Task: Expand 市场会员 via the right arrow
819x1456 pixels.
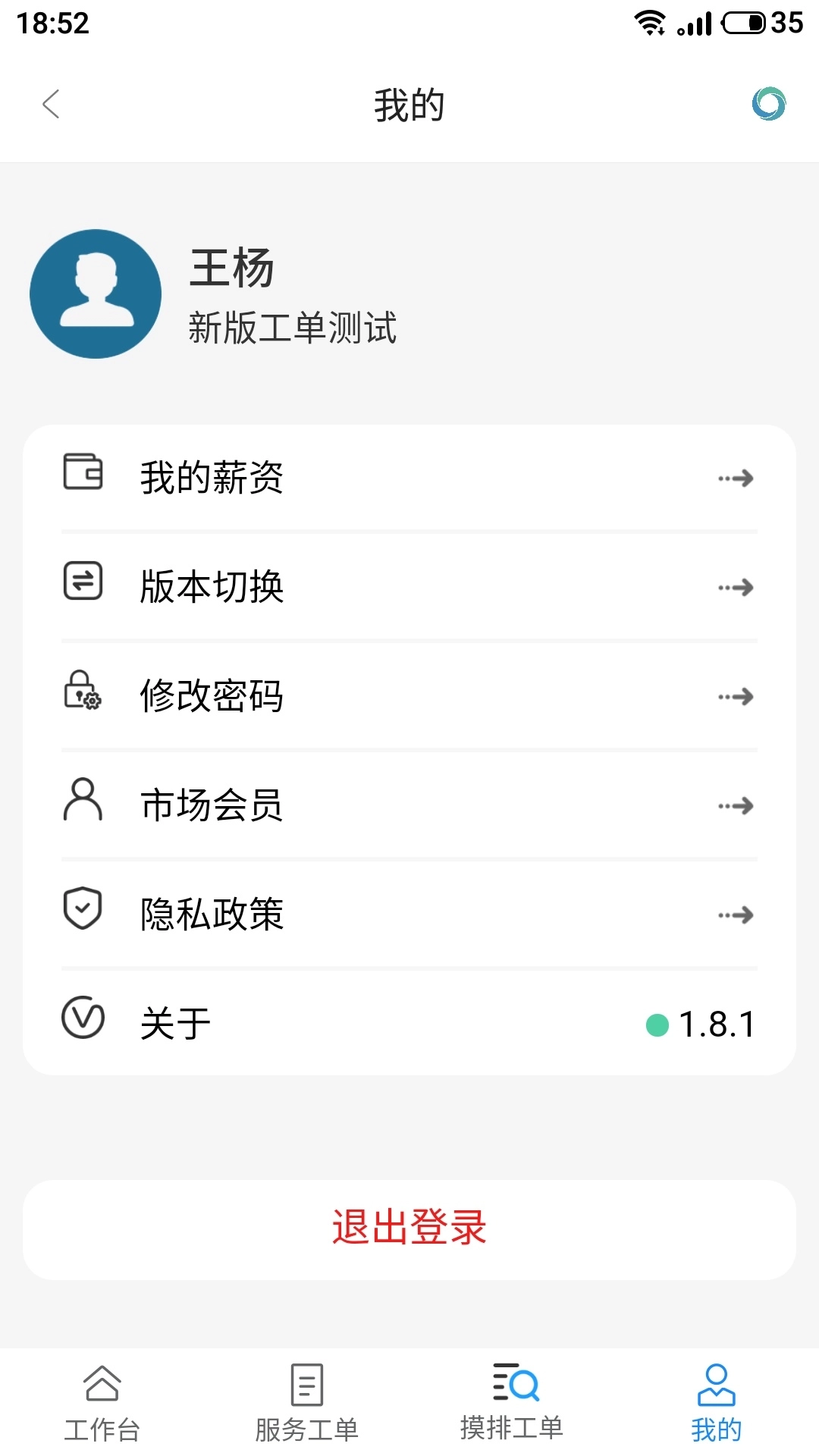Action: coord(737,806)
